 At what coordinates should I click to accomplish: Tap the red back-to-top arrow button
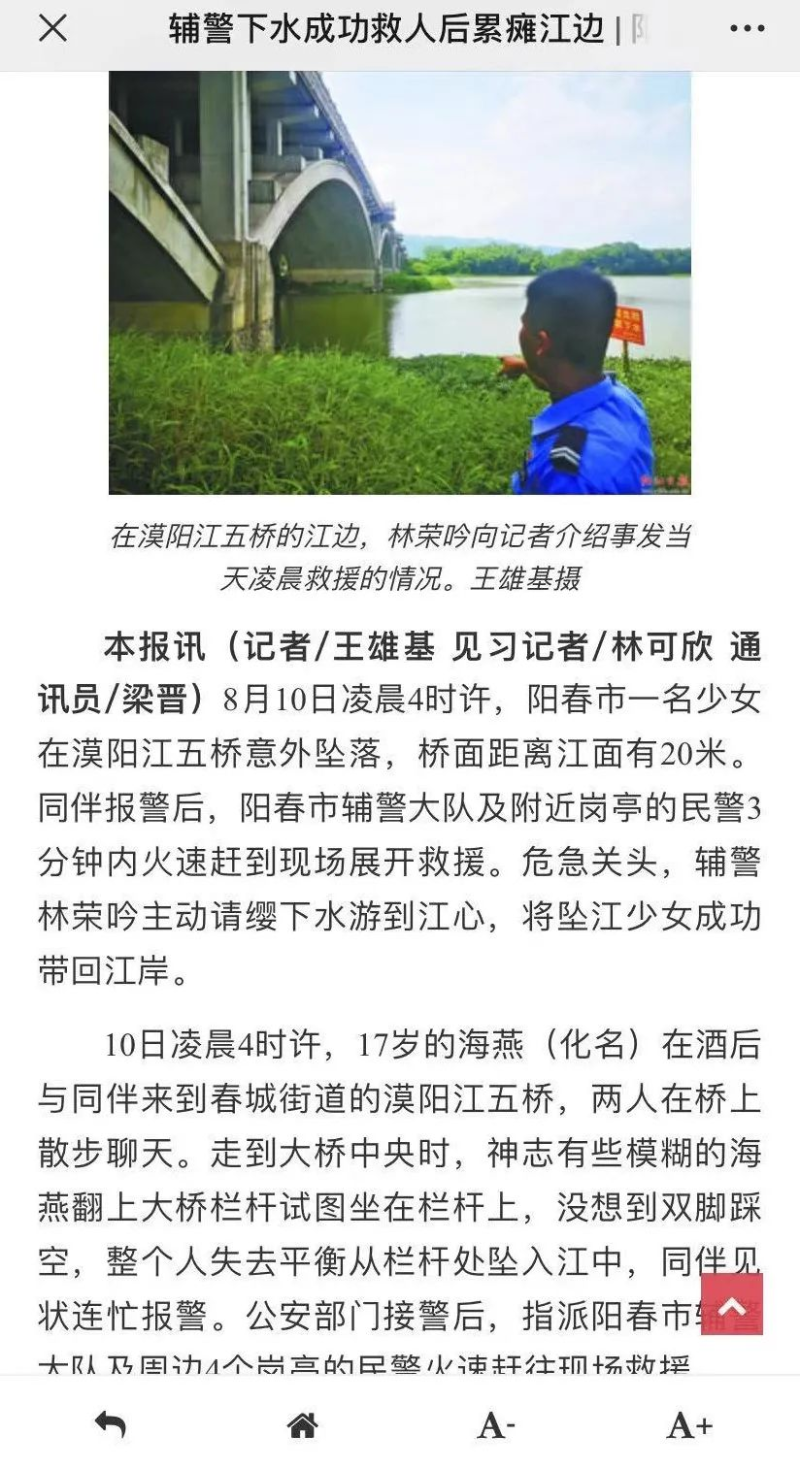point(731,1303)
